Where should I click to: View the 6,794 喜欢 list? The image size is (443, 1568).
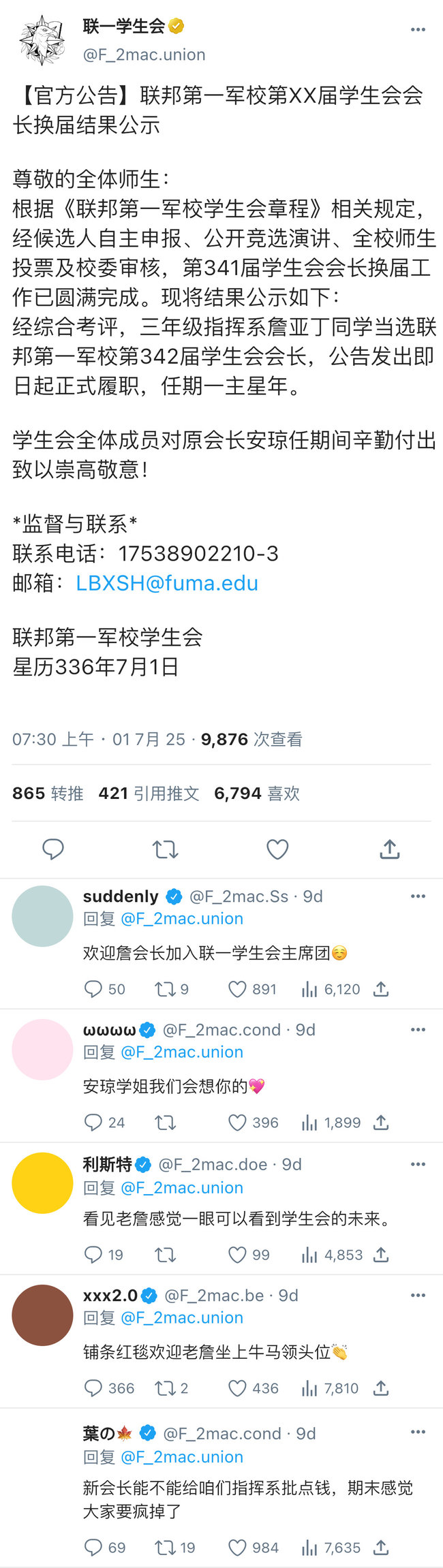(256, 793)
